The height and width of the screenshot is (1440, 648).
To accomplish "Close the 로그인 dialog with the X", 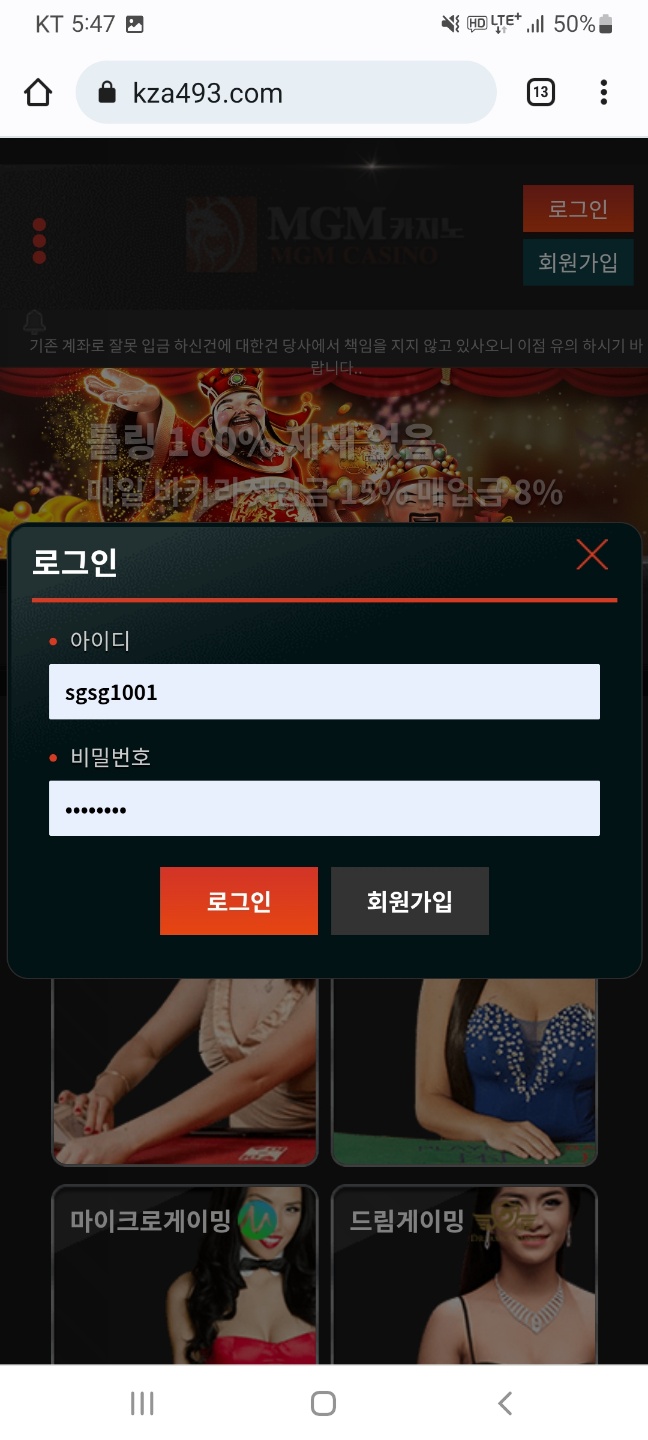I will 592,554.
